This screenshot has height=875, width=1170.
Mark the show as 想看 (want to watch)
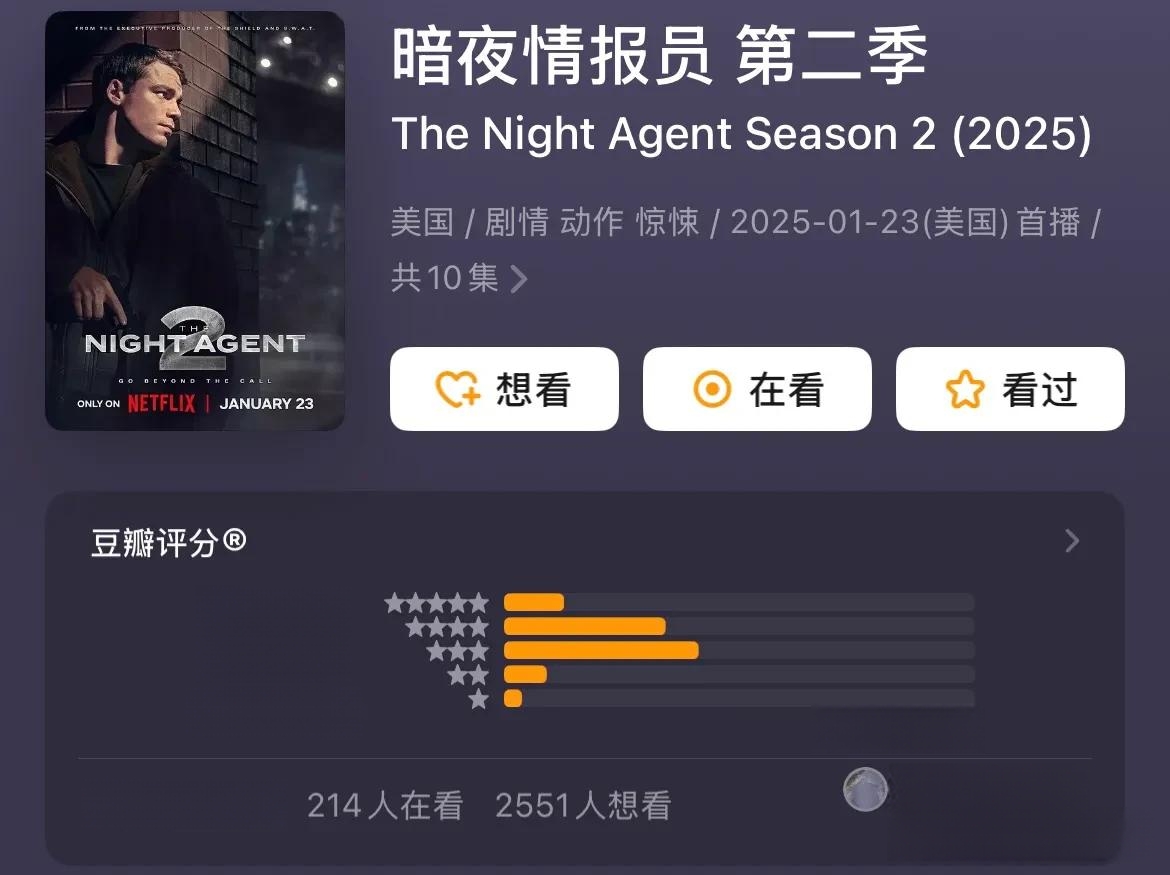504,389
